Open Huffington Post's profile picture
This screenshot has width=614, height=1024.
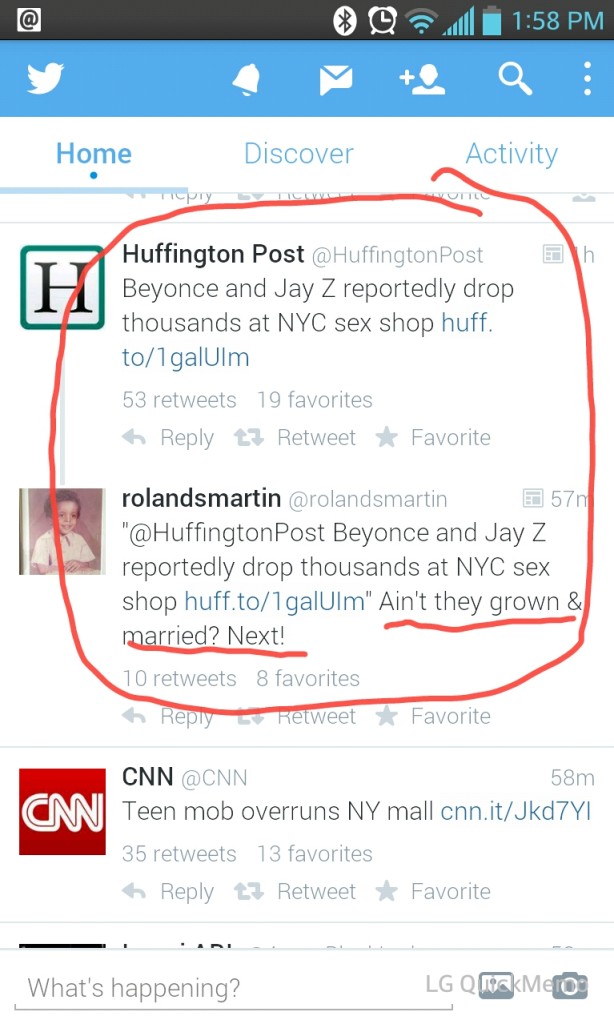pos(62,287)
